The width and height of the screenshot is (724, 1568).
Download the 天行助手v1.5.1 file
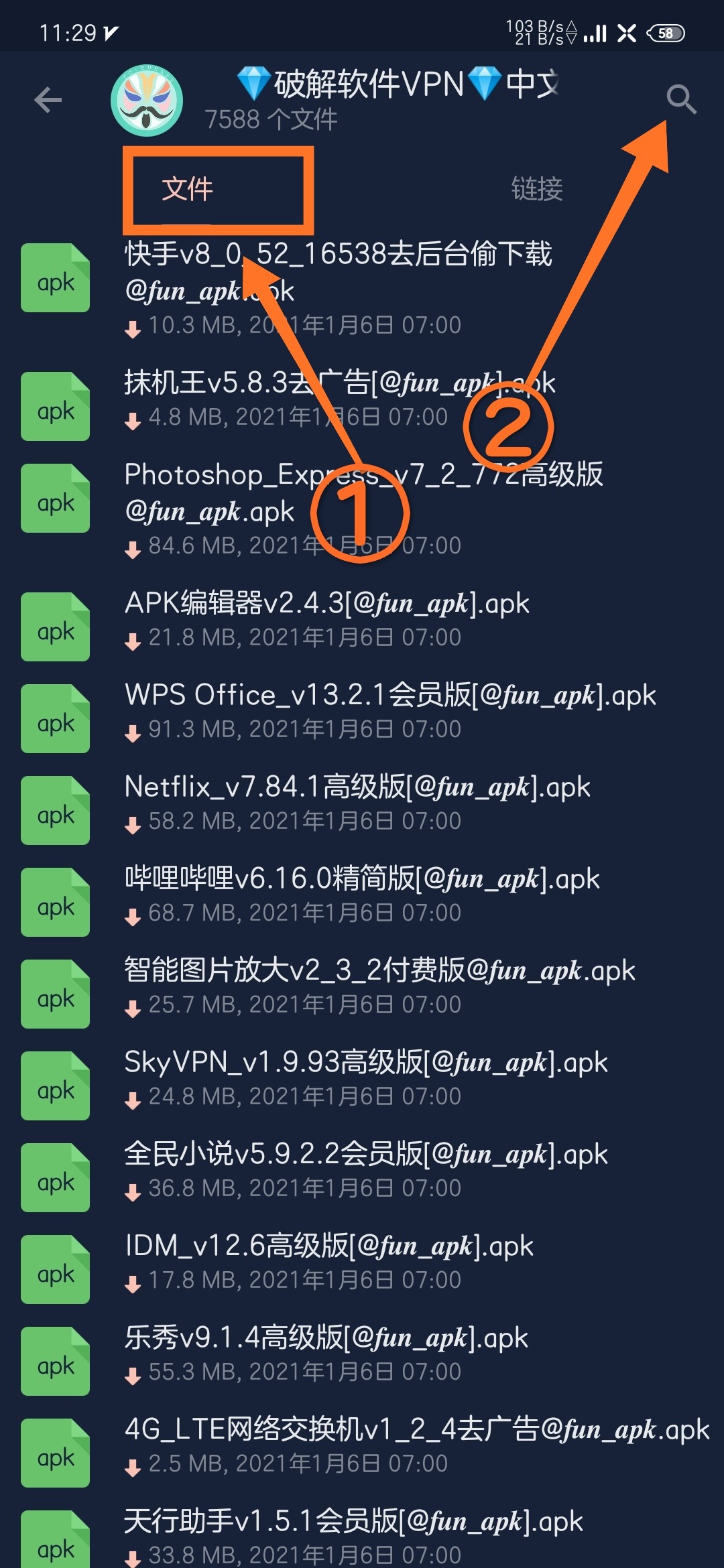tap(362, 1534)
